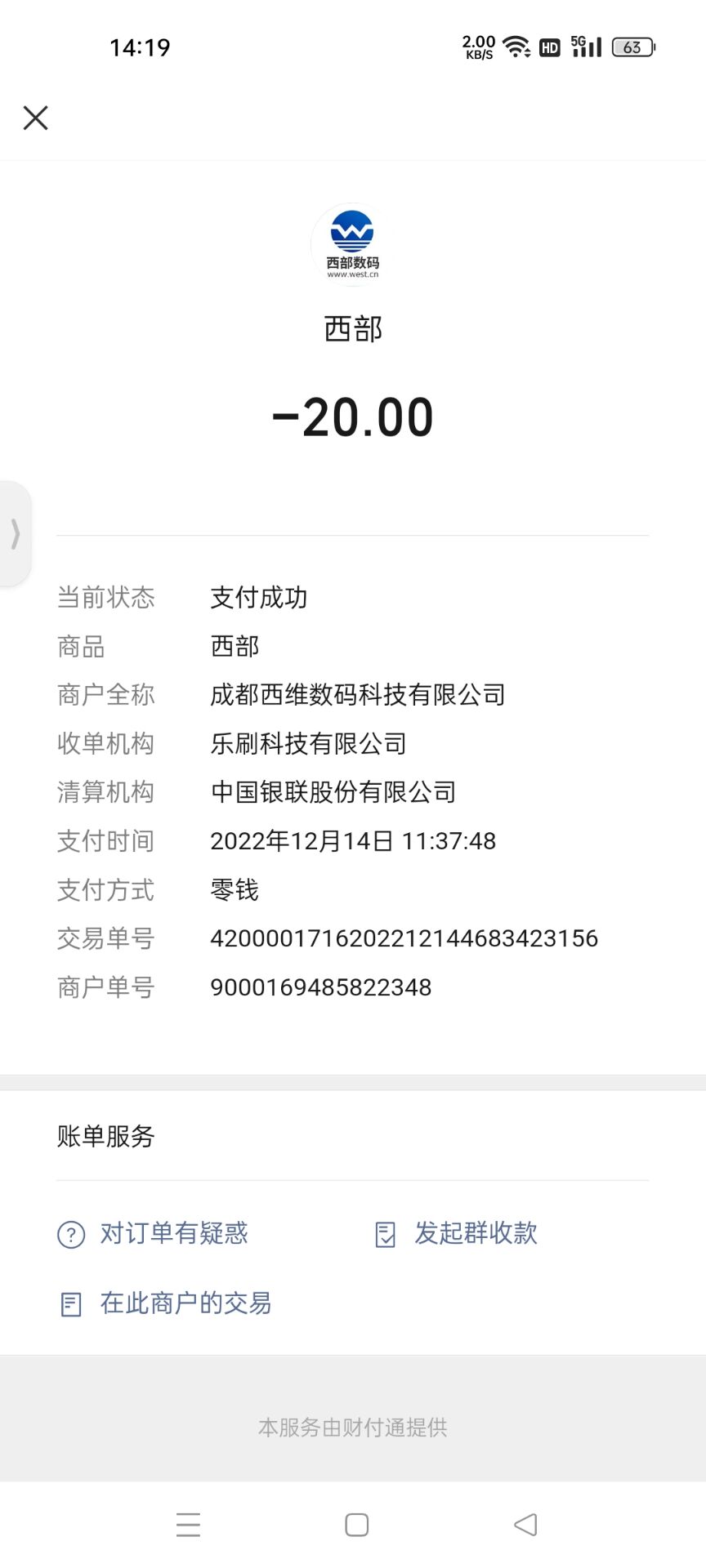Start 发起群收款 group collection

456,1233
